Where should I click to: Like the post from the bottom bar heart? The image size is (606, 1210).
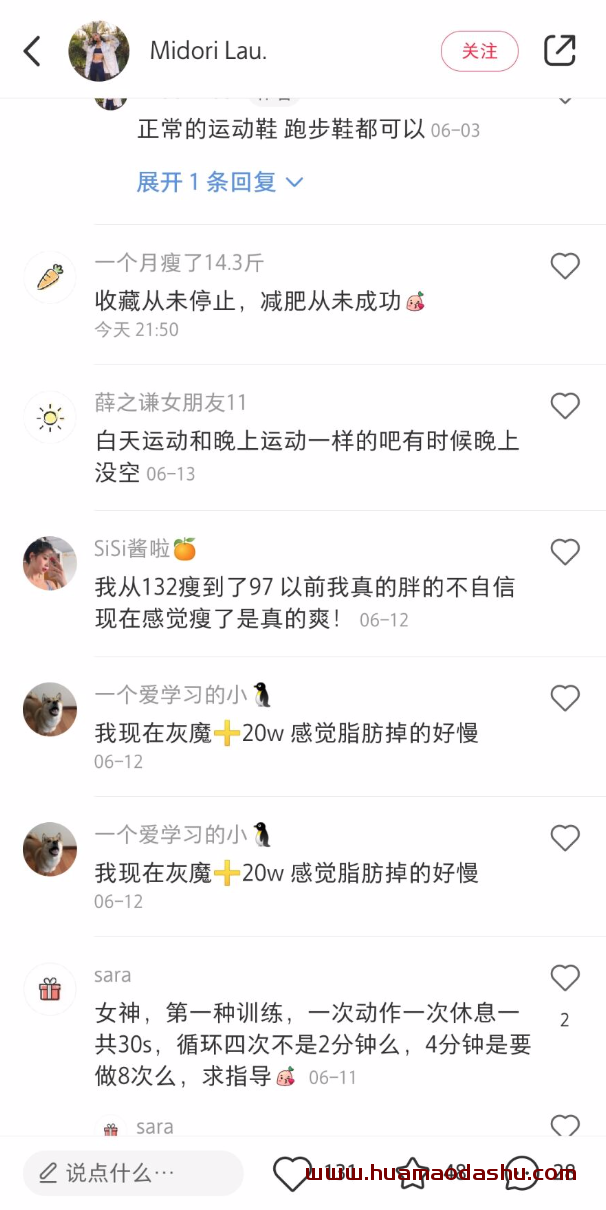point(292,1173)
